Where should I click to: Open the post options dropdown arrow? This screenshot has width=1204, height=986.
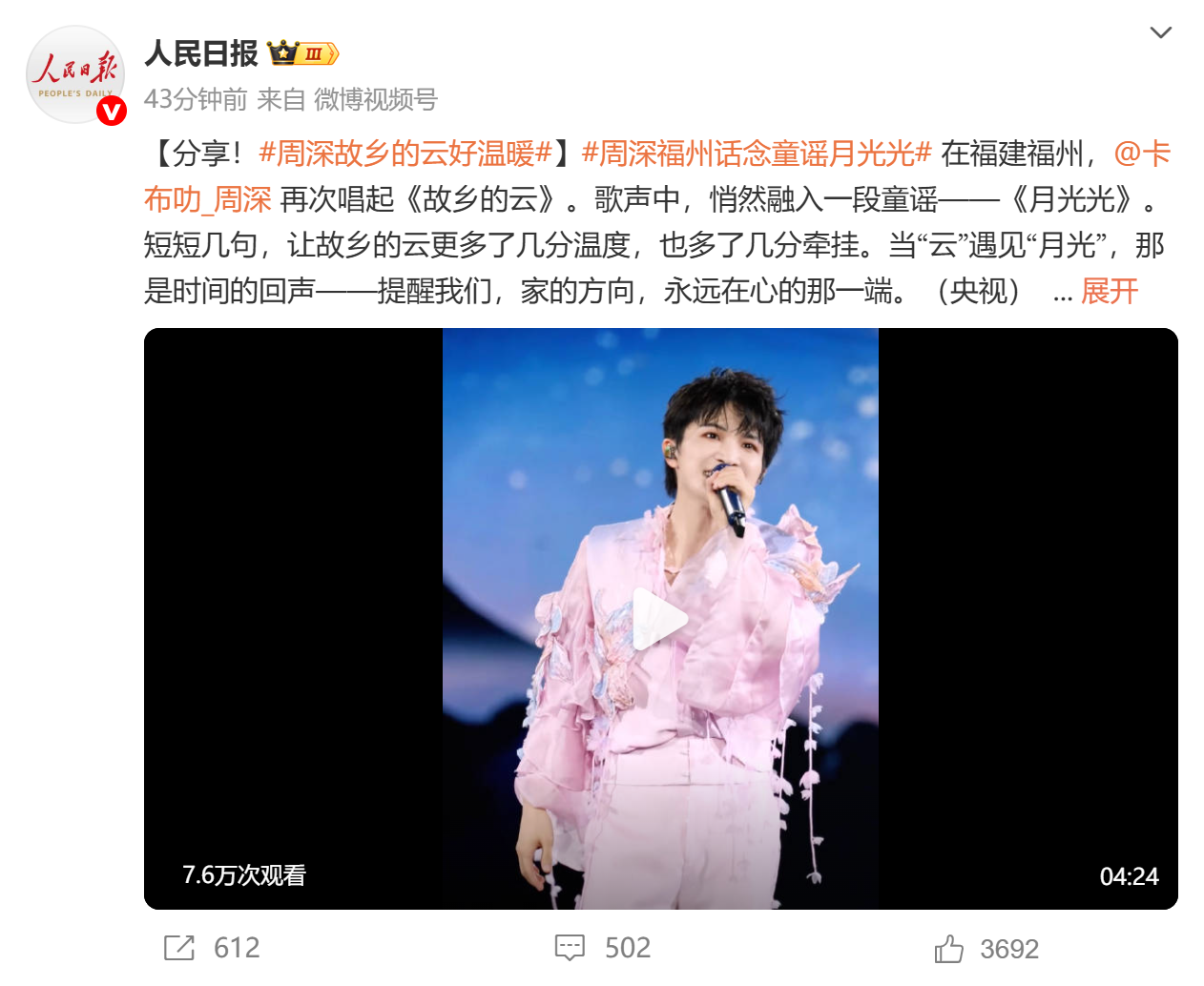(x=1160, y=32)
